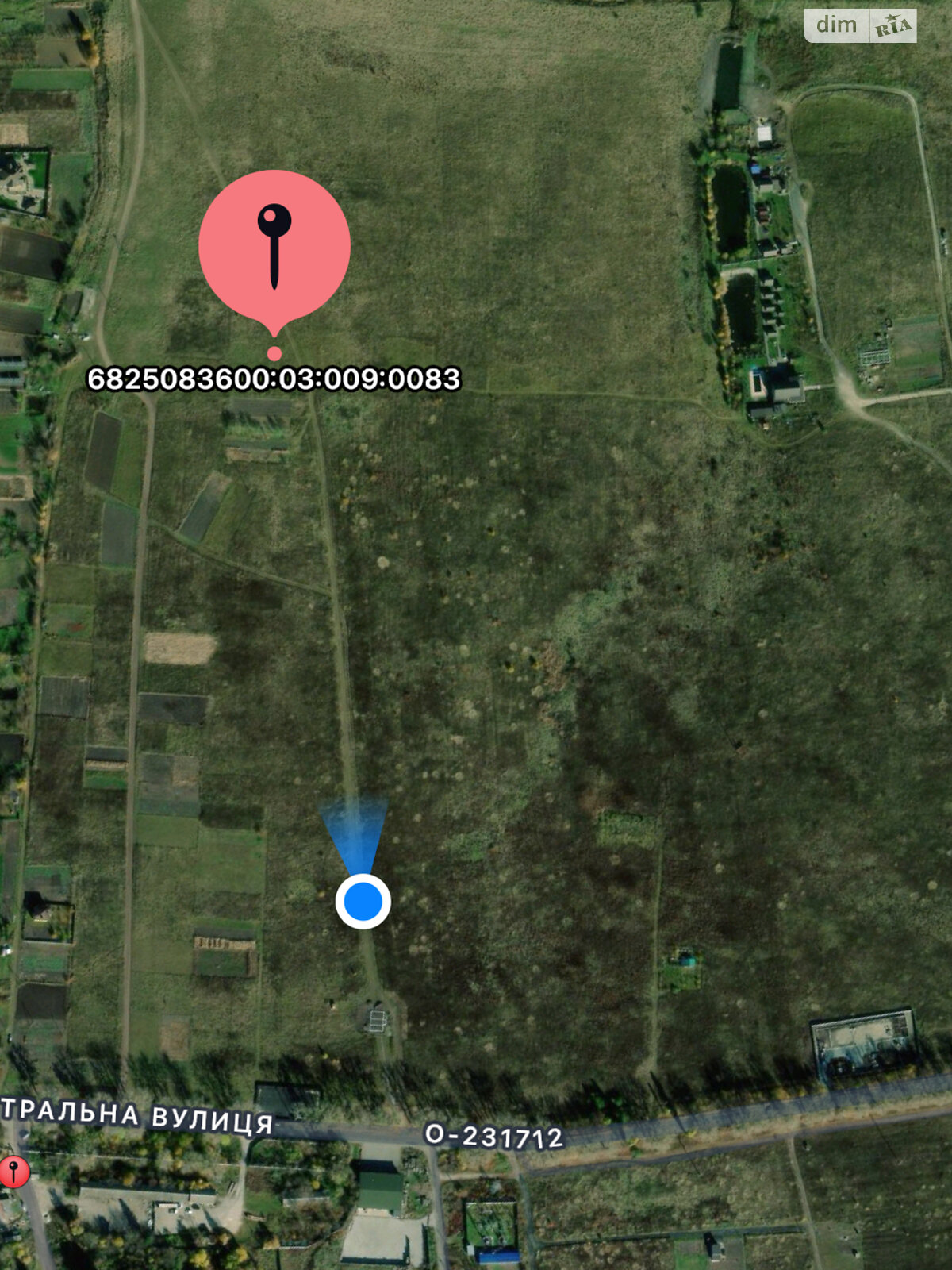The image size is (952, 1270).
Task: Tap the blue current location dot
Action: click(x=363, y=902)
